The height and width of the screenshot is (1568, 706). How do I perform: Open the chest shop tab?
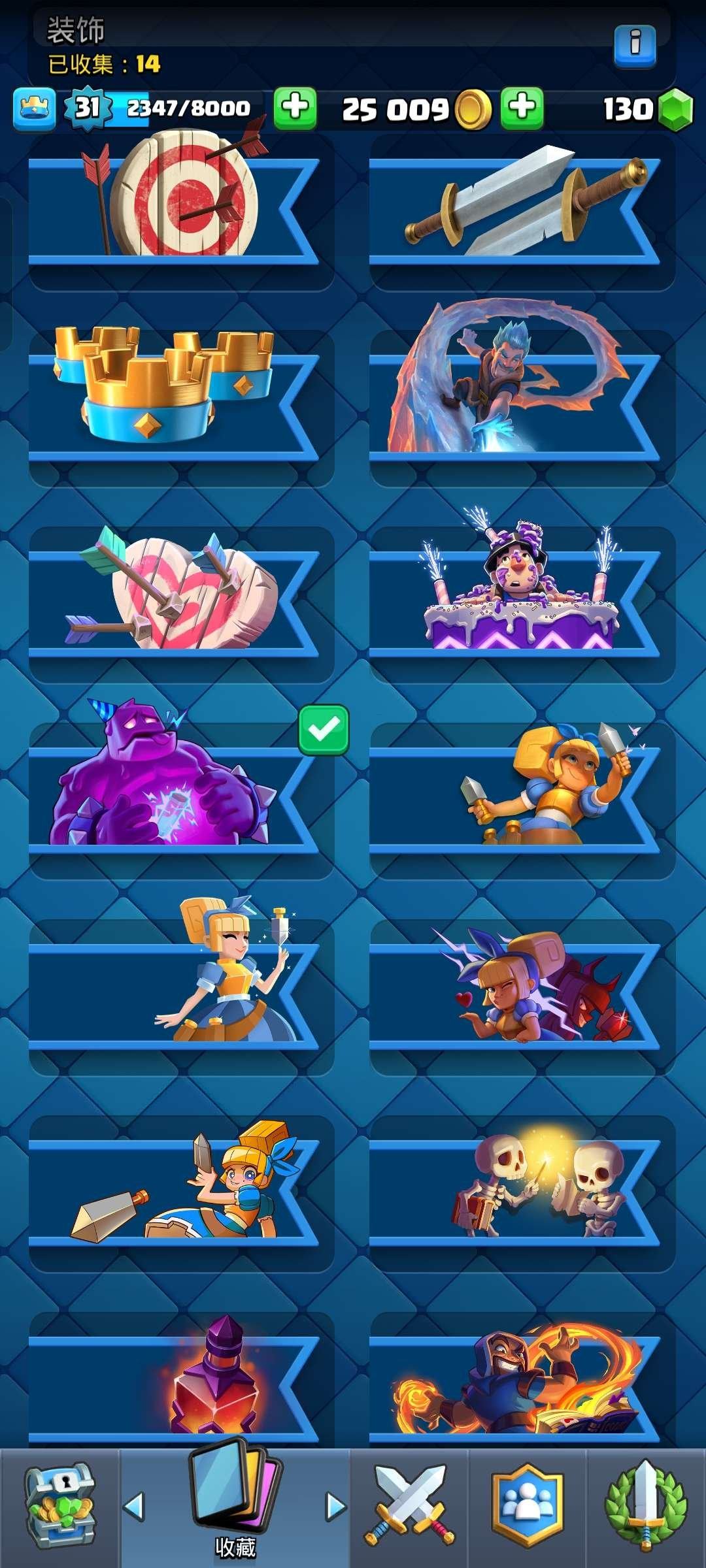pos(59,1506)
